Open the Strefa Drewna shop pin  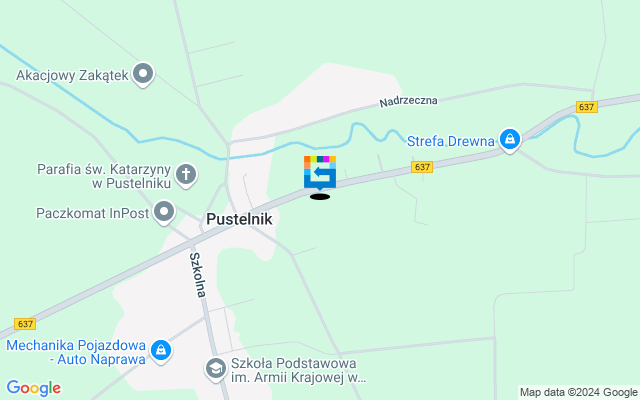(x=510, y=140)
